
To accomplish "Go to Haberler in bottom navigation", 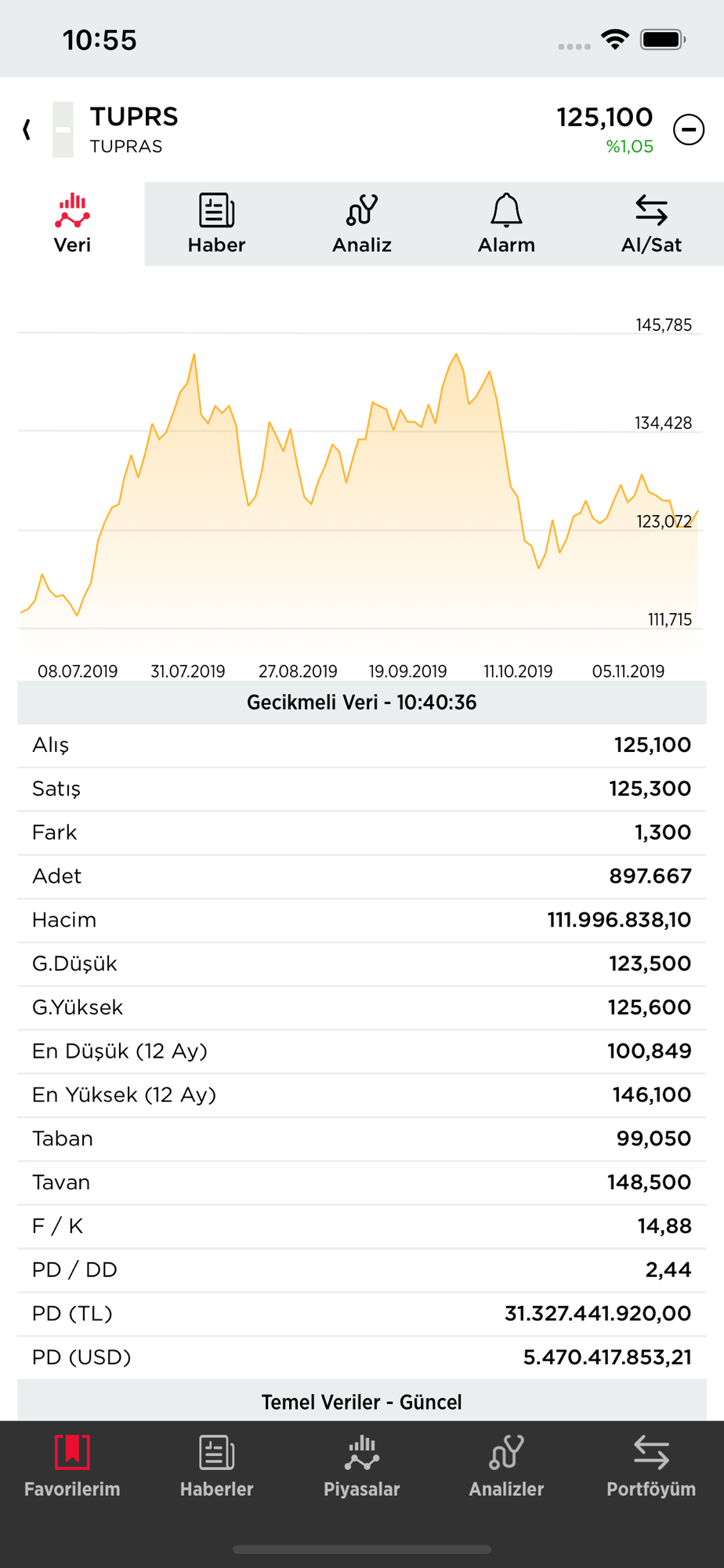I will 217,1466.
